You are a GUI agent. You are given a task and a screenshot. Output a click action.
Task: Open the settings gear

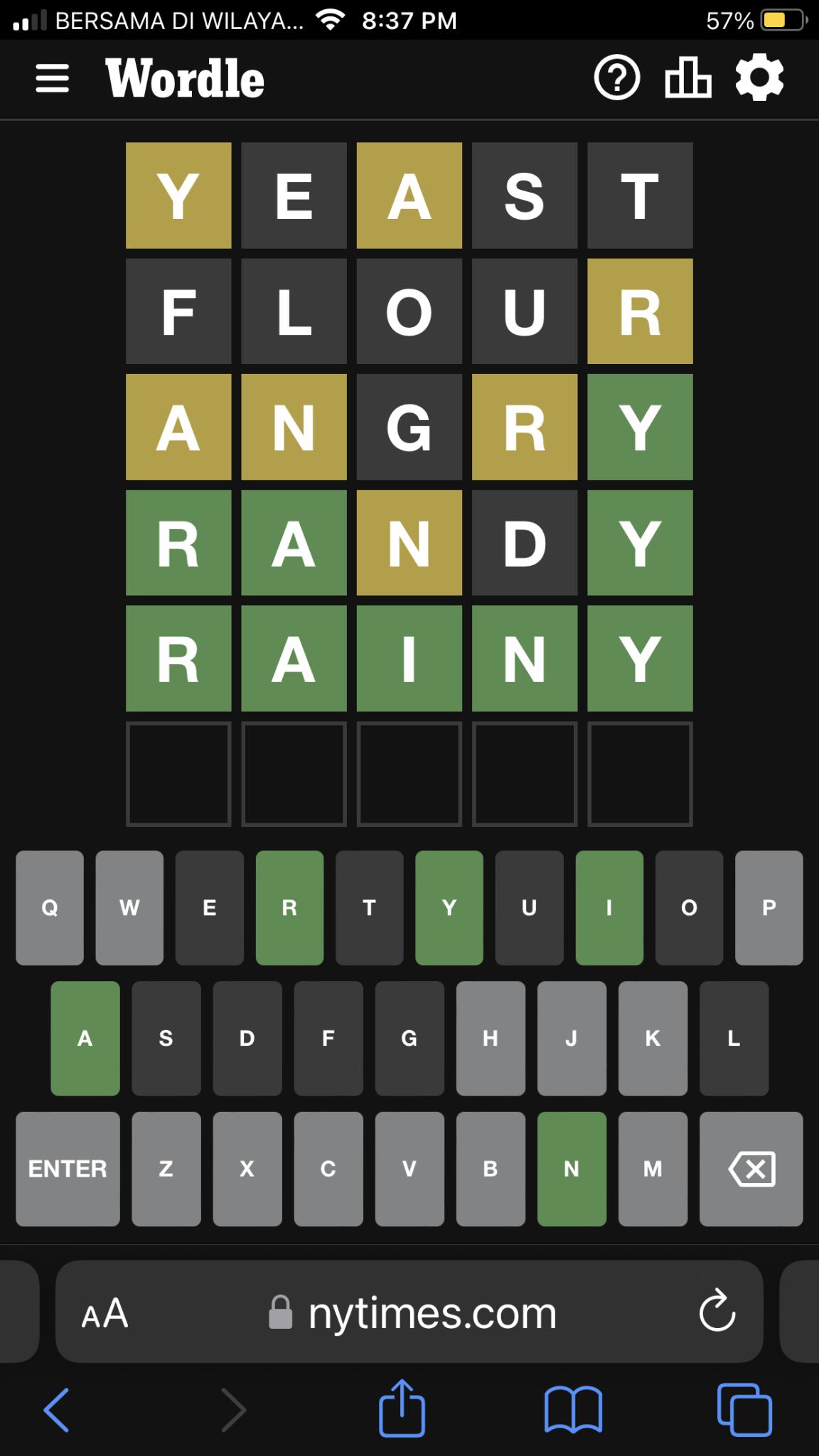click(x=759, y=77)
